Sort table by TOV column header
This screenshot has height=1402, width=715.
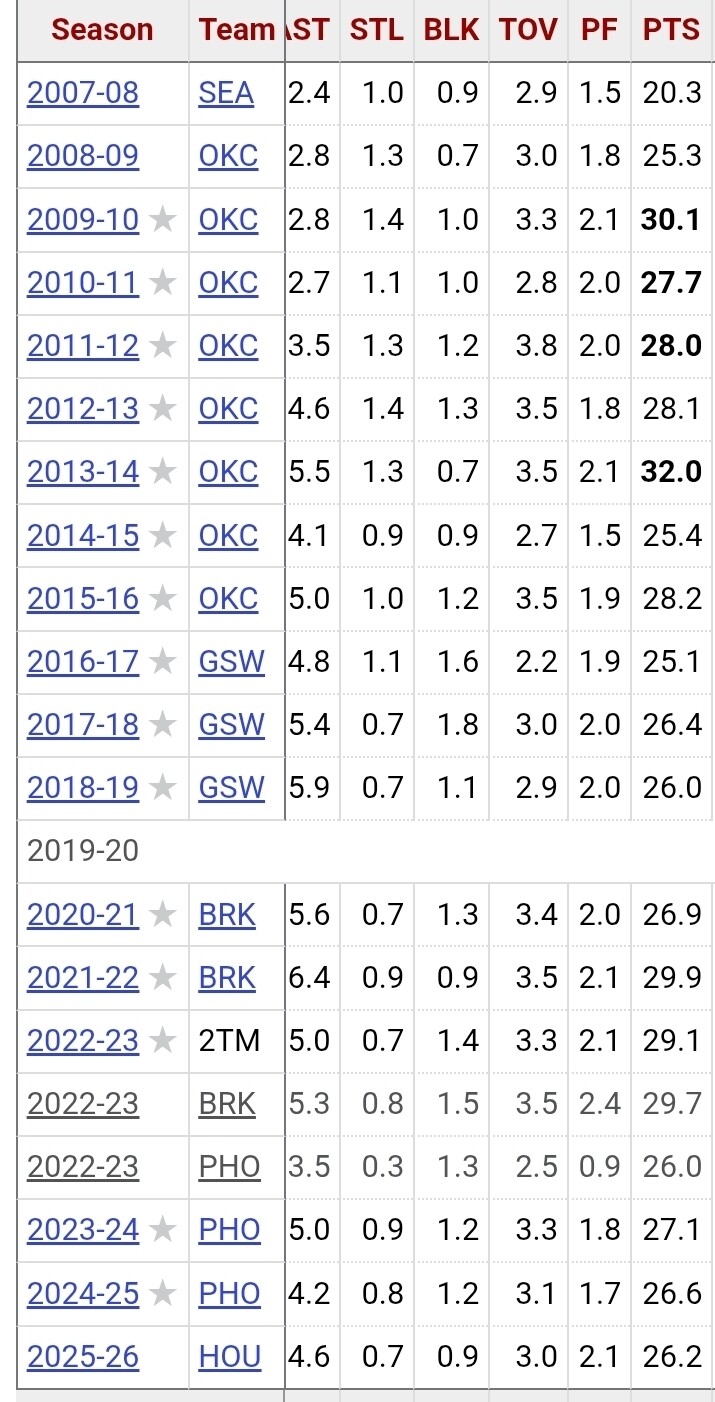pyautogui.click(x=529, y=29)
